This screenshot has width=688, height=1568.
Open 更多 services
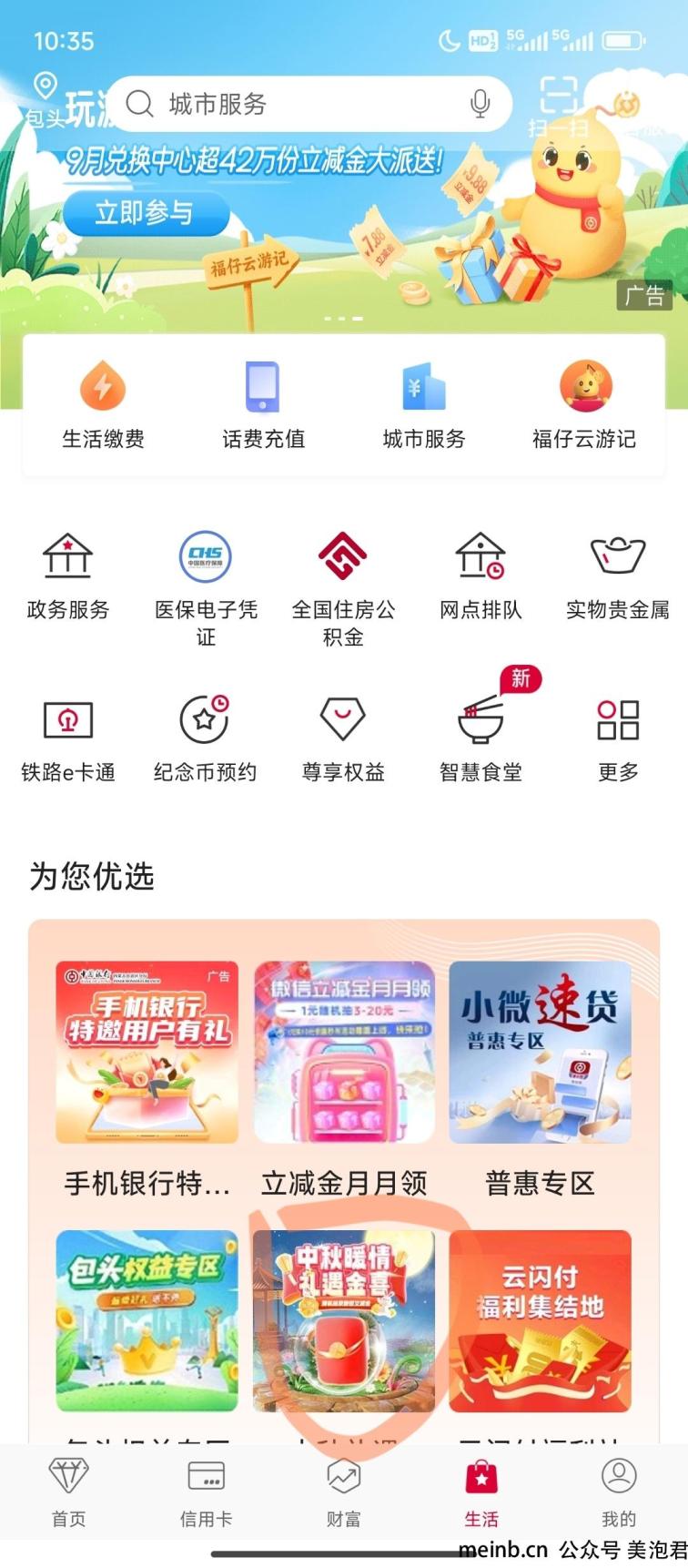[x=618, y=739]
